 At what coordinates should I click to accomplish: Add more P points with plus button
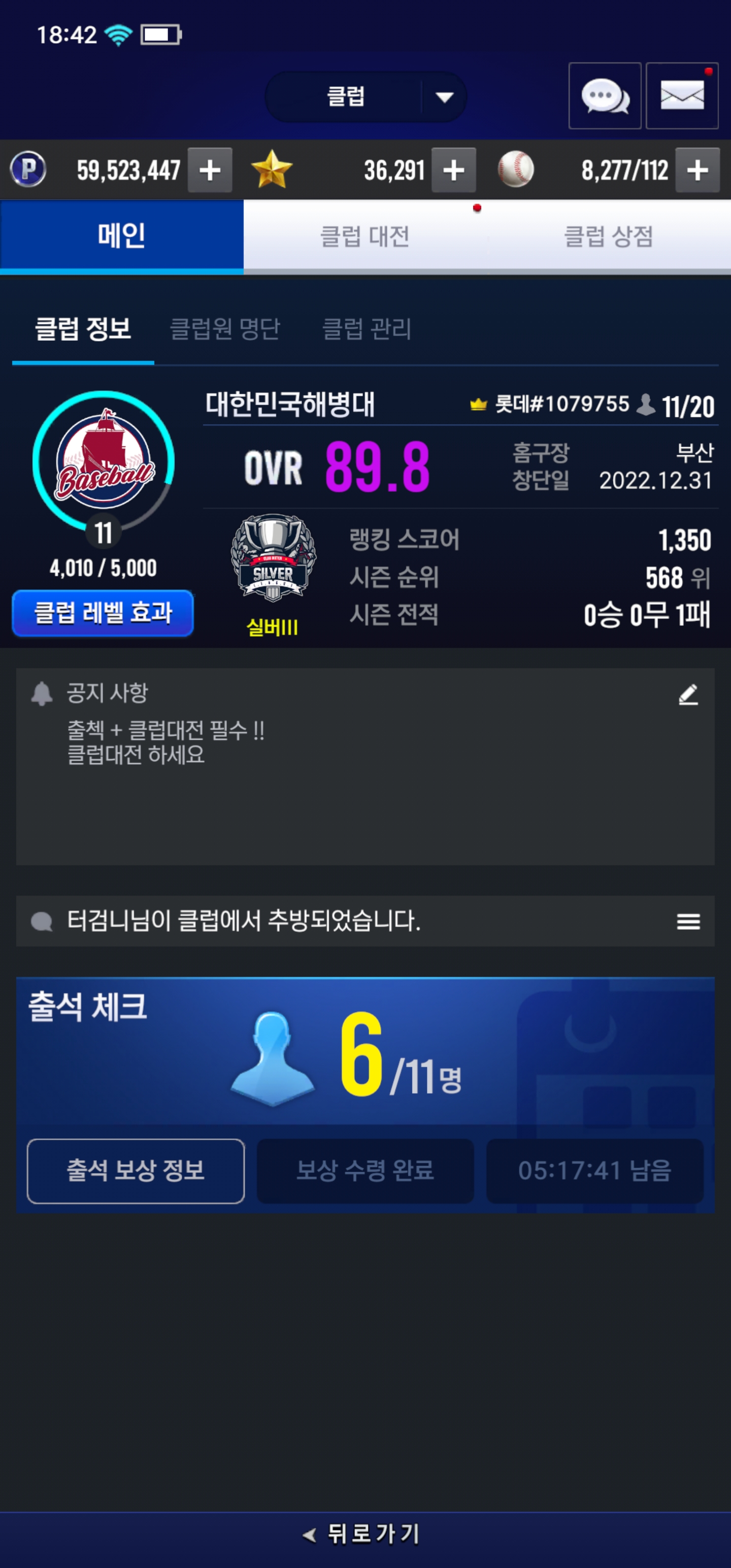point(210,171)
